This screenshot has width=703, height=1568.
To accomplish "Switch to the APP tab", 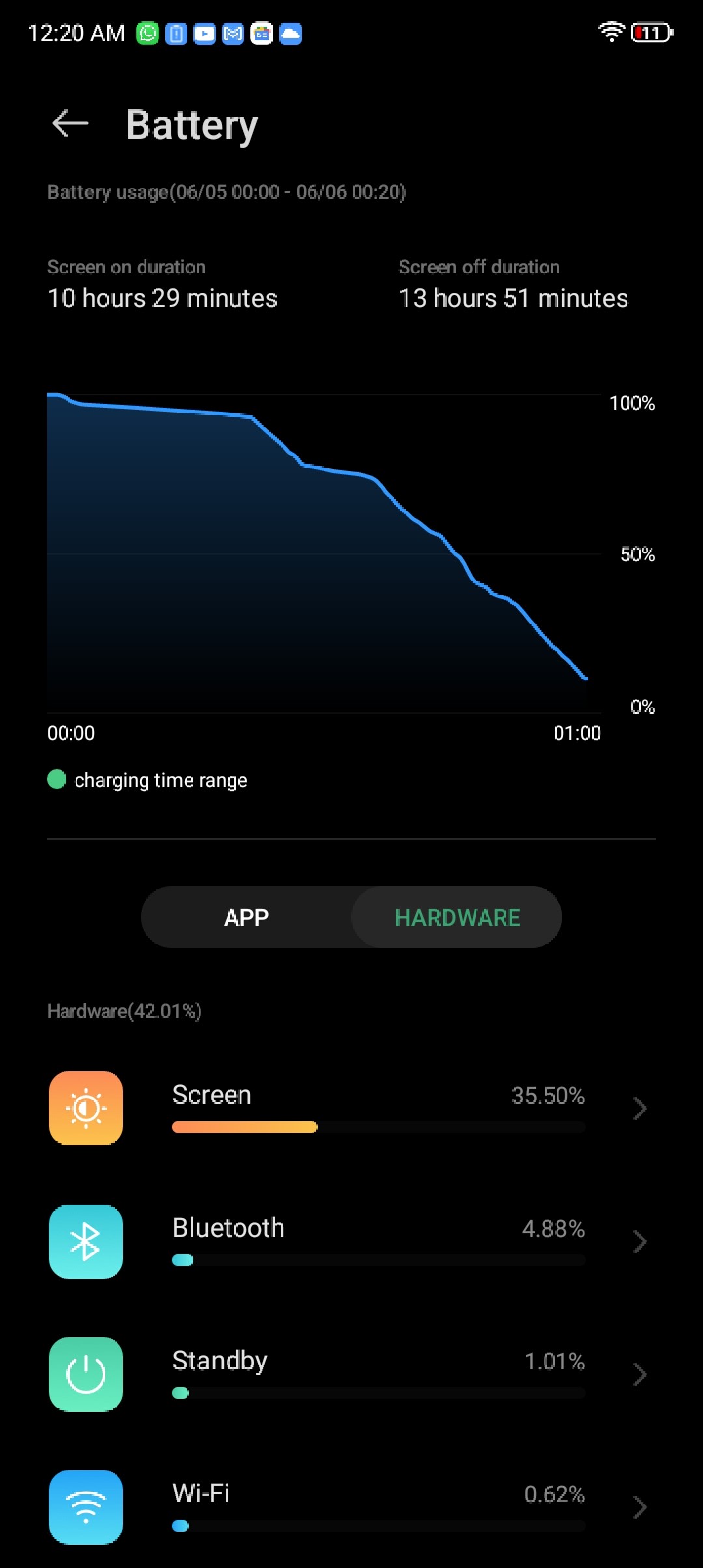I will (x=246, y=917).
